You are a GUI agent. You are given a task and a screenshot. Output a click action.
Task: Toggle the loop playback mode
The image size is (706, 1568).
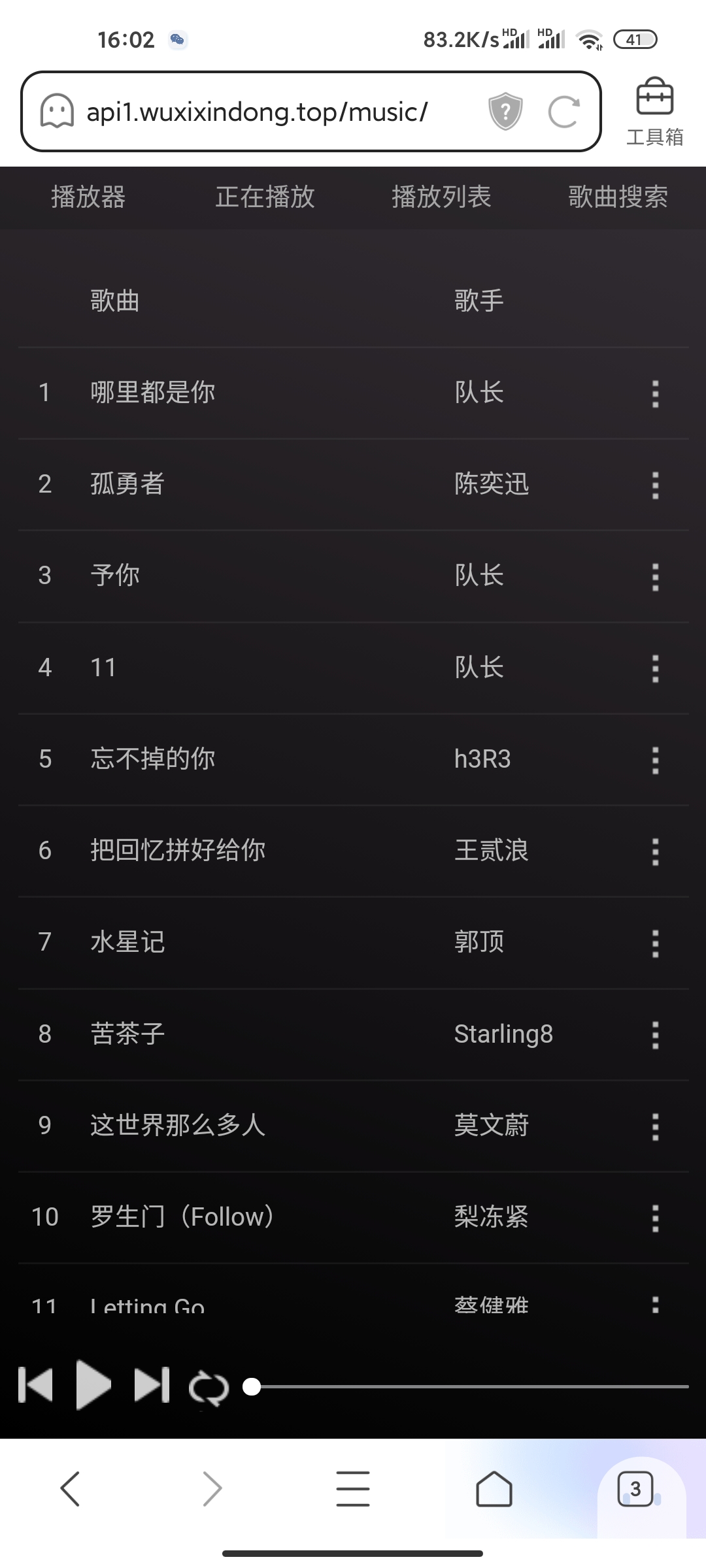(209, 1388)
